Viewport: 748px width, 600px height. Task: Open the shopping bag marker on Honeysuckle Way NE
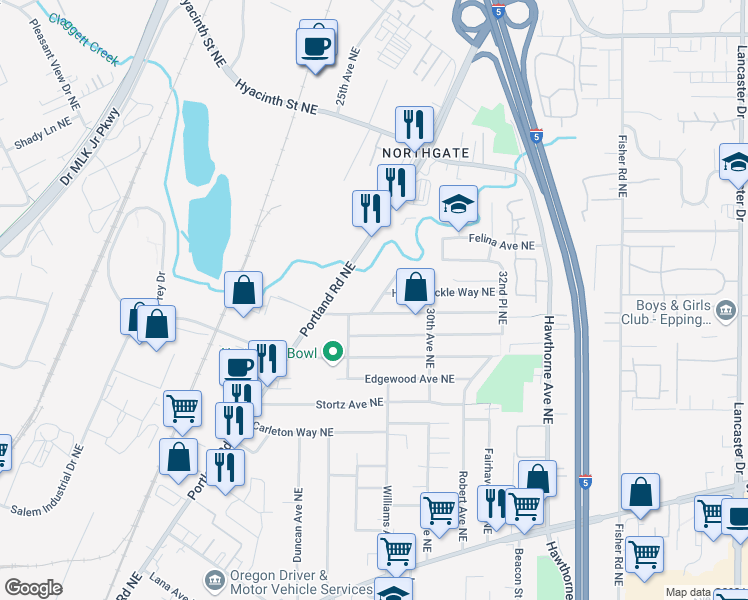(416, 288)
